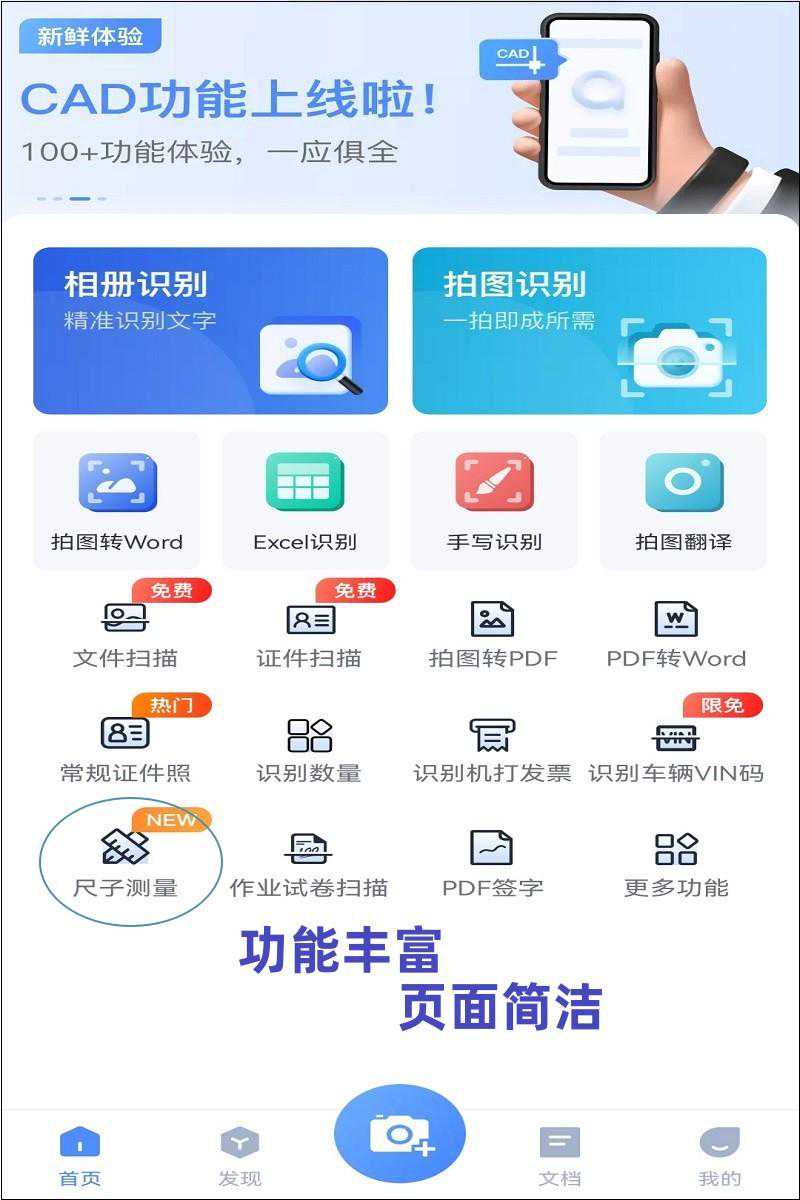Image resolution: width=800 pixels, height=1200 pixels.
Task: Open 识别车辆VIN码
Action: coord(676,748)
